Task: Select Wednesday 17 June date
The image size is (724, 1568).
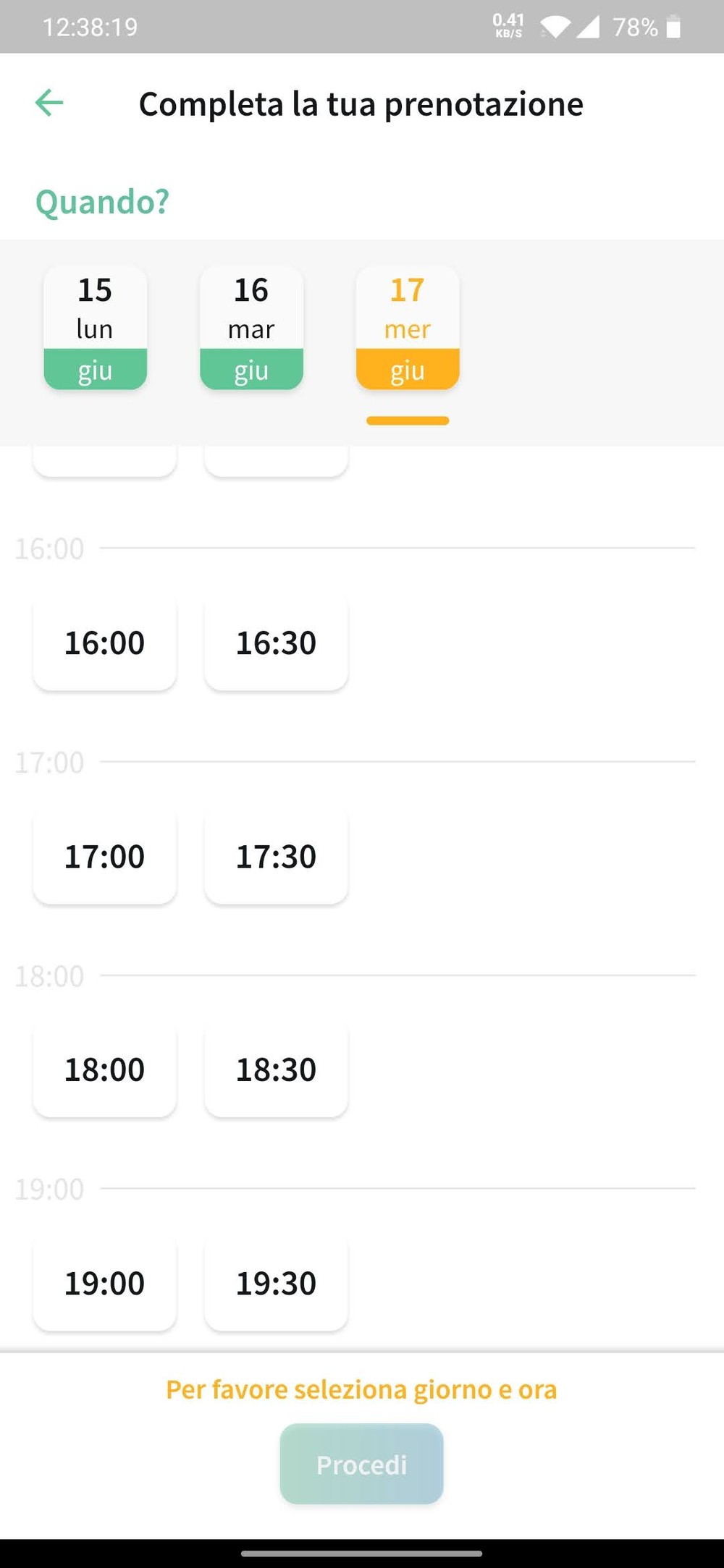Action: (407, 328)
